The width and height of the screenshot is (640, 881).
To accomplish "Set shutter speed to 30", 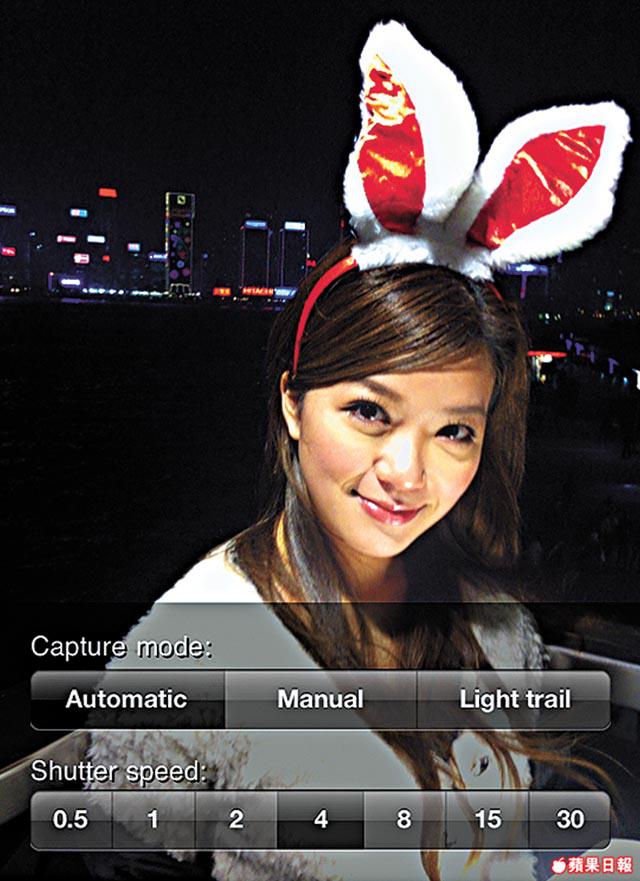I will pyautogui.click(x=570, y=820).
